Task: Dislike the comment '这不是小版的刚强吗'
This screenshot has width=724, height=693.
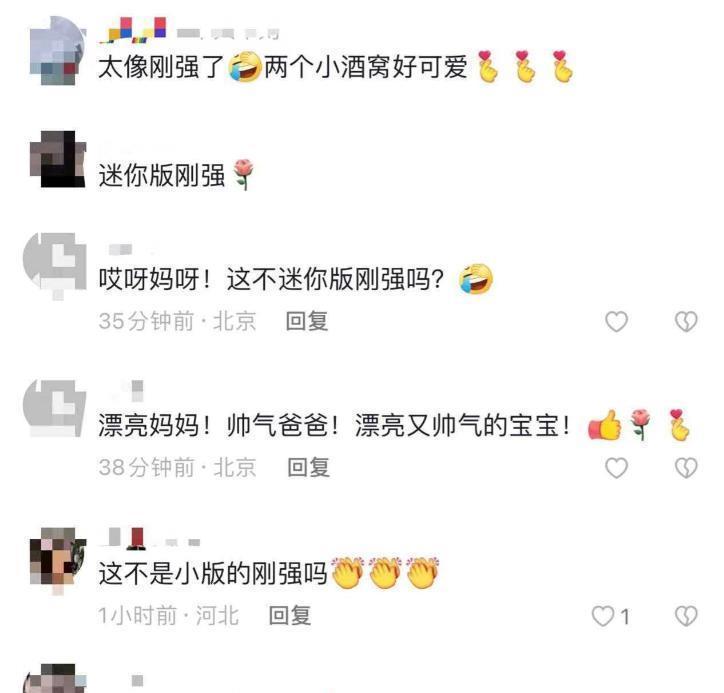Action: 686,615
